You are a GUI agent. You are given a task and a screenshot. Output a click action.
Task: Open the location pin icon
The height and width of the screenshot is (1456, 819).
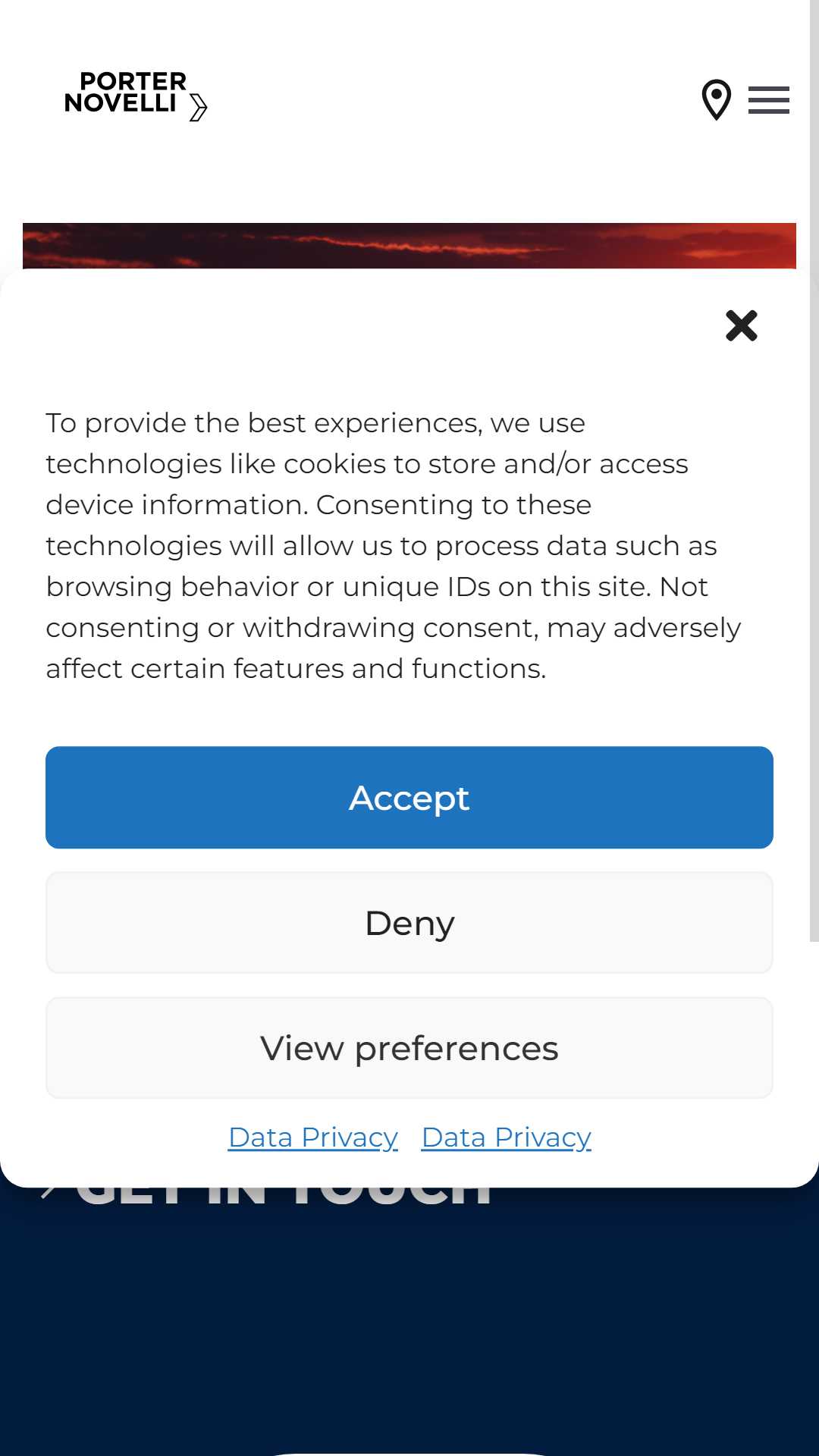[x=716, y=100]
